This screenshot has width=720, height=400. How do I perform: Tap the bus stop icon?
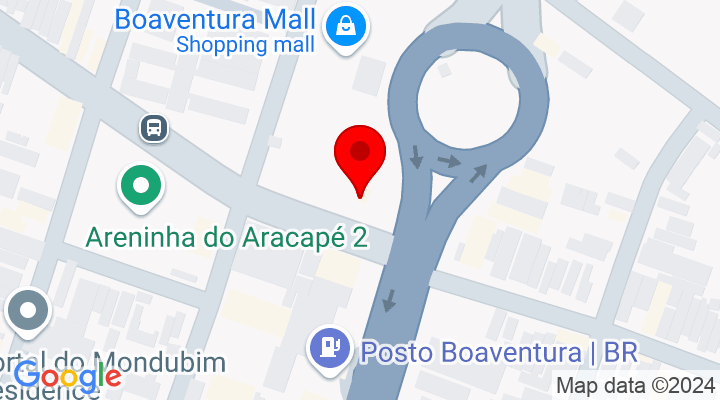(x=153, y=128)
